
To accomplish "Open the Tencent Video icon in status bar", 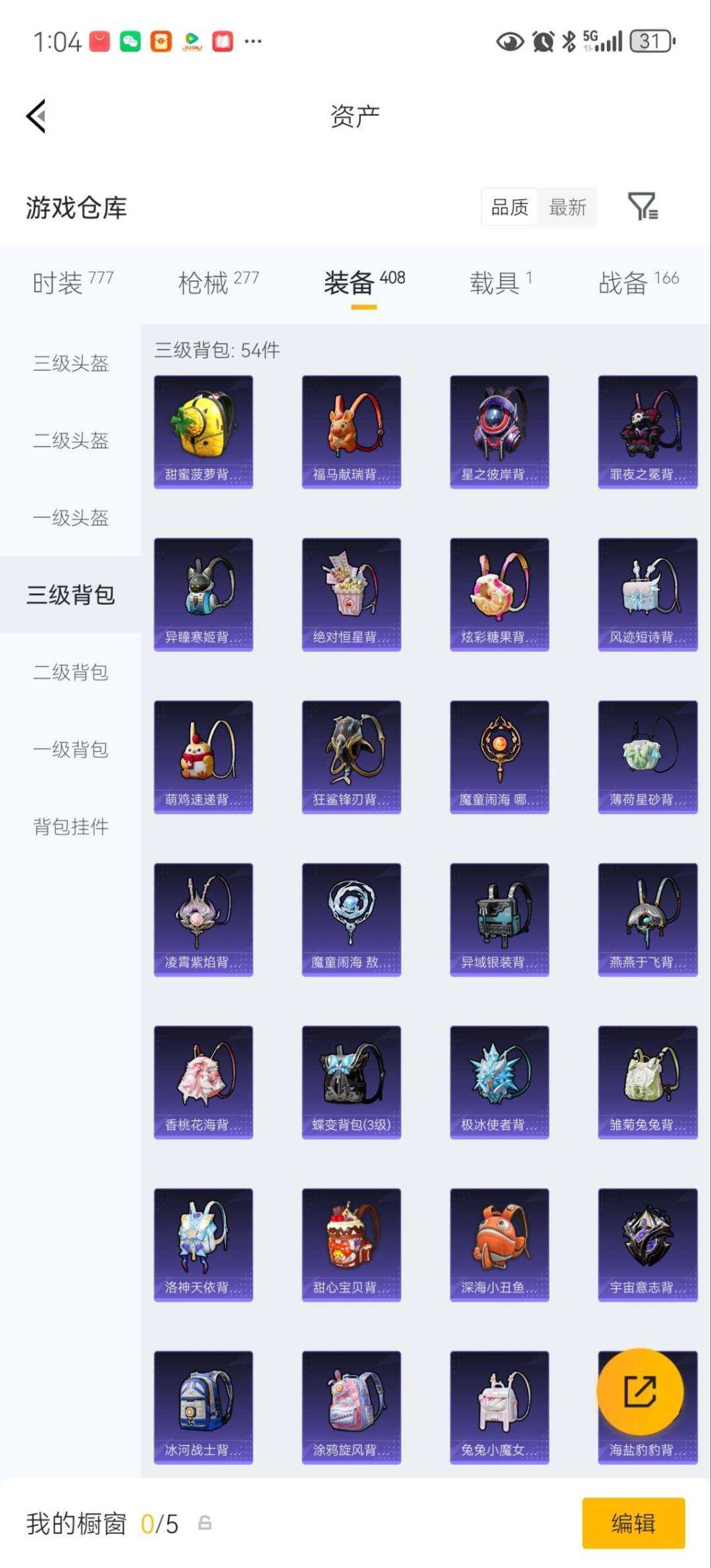I will [x=192, y=41].
